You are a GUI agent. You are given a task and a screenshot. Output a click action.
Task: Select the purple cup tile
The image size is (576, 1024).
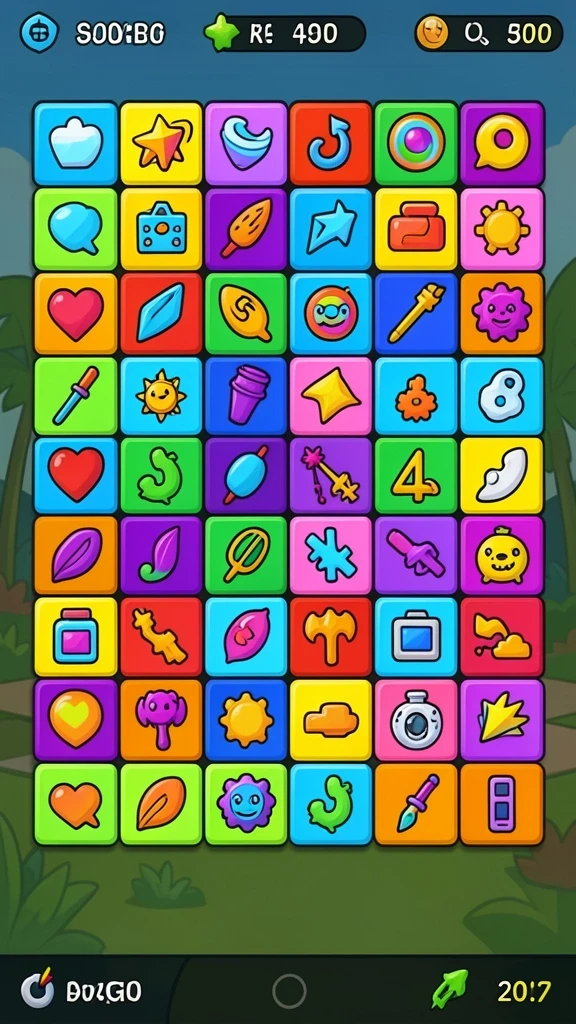[246, 396]
